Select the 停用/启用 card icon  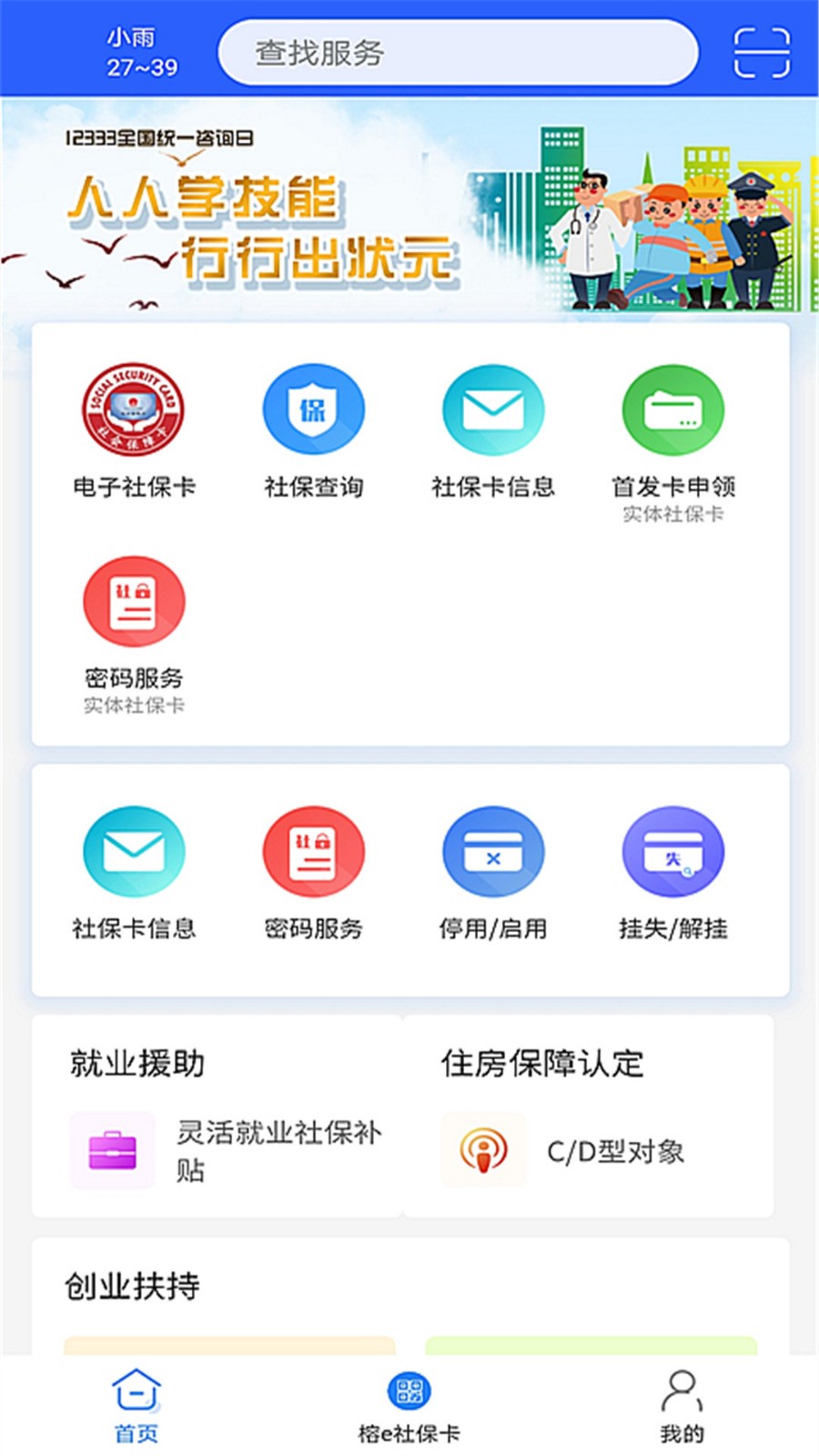point(493,851)
